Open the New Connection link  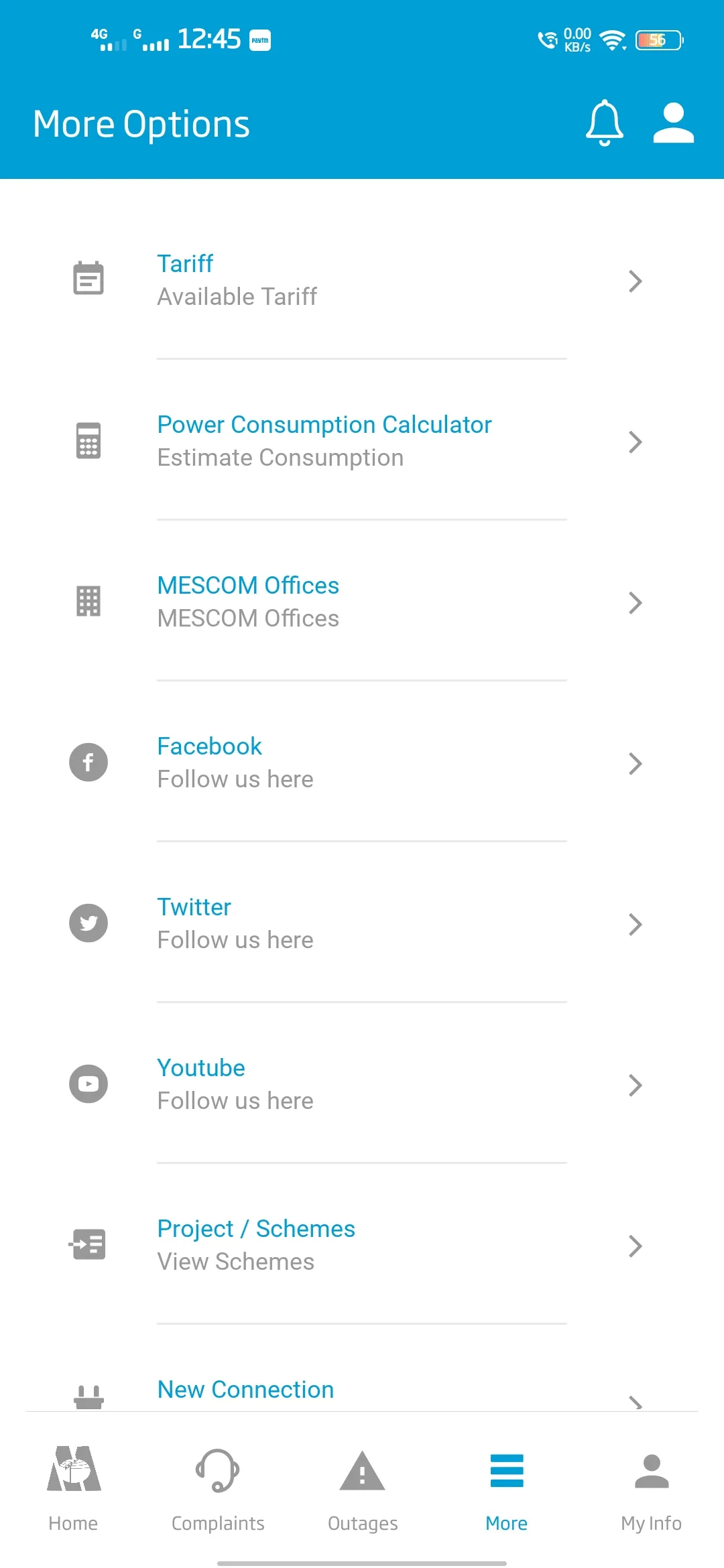point(245,1389)
